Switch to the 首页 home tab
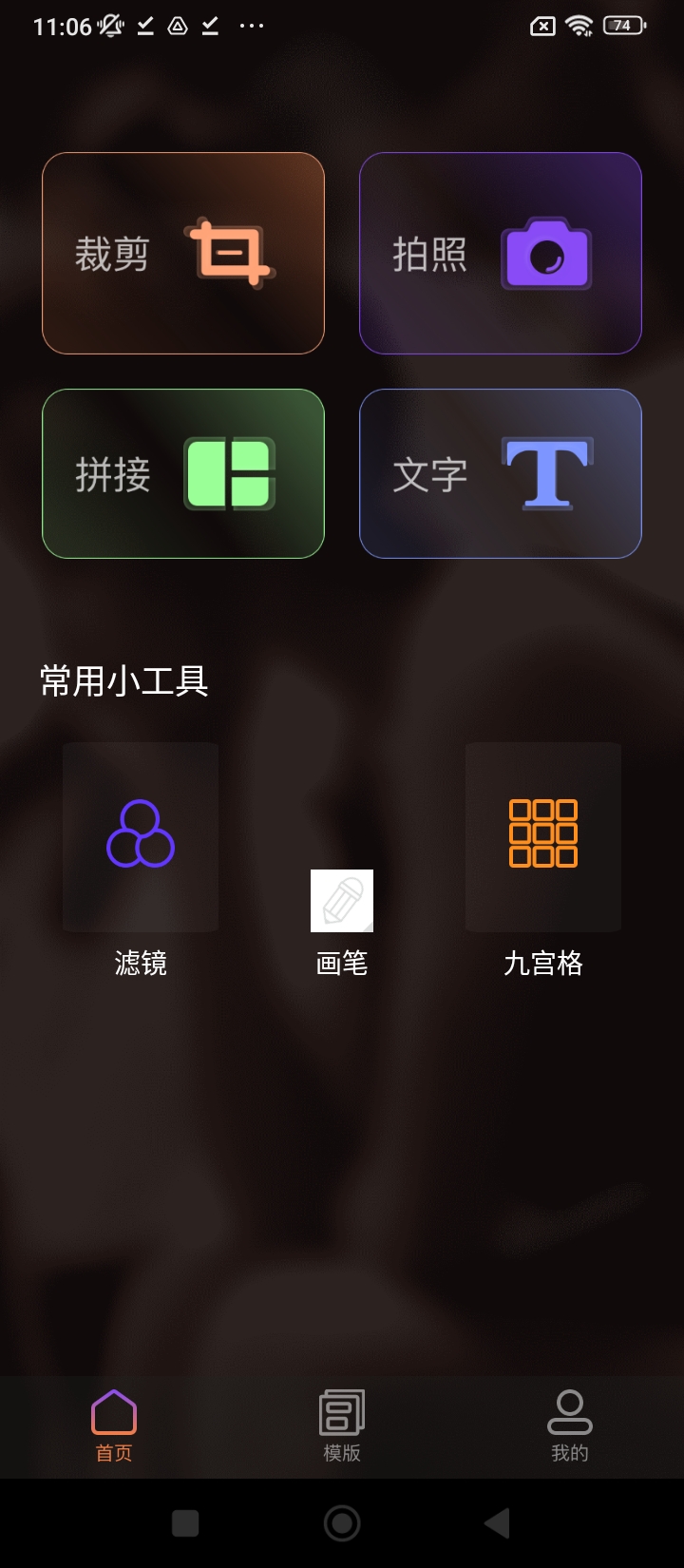 [x=114, y=1425]
